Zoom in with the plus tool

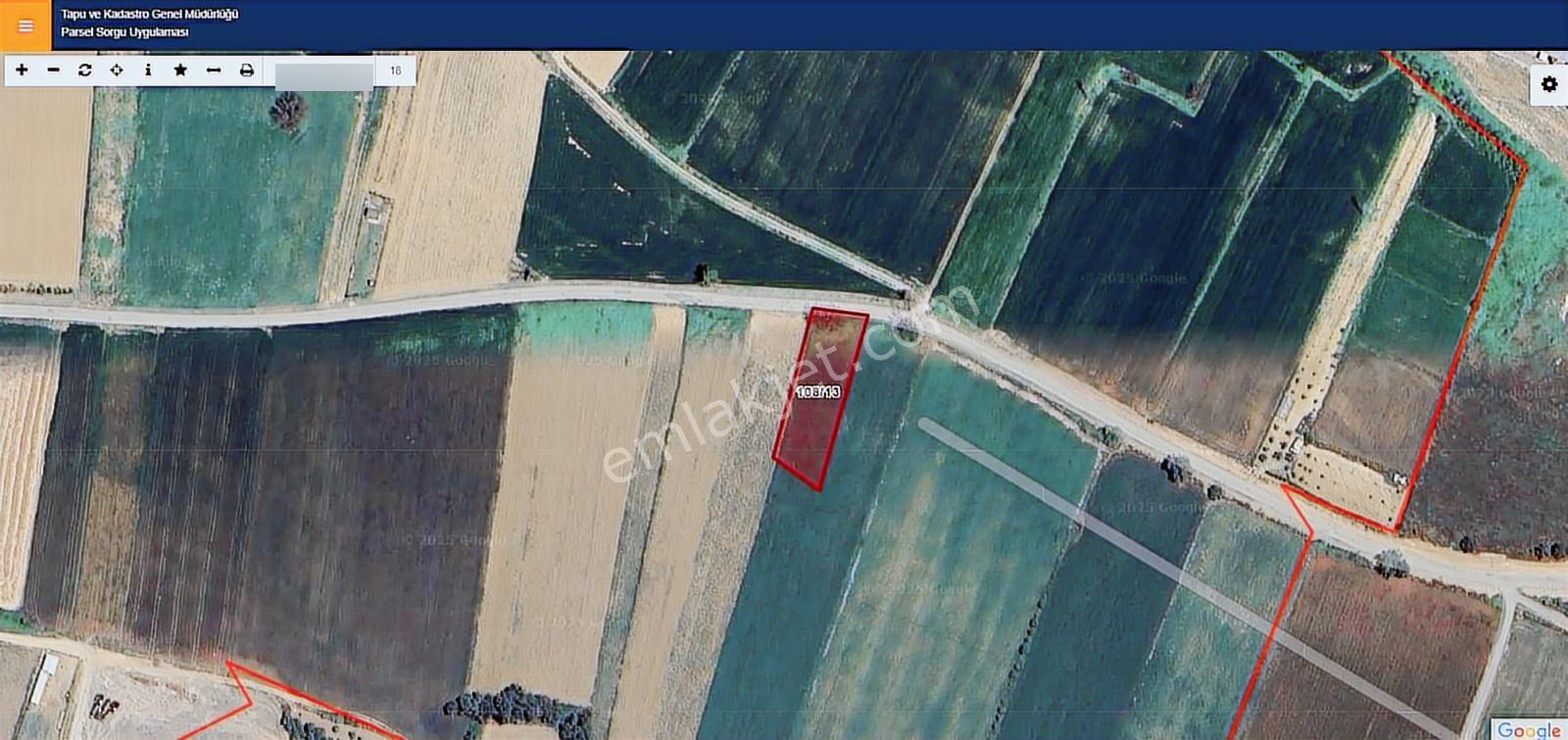click(x=22, y=71)
